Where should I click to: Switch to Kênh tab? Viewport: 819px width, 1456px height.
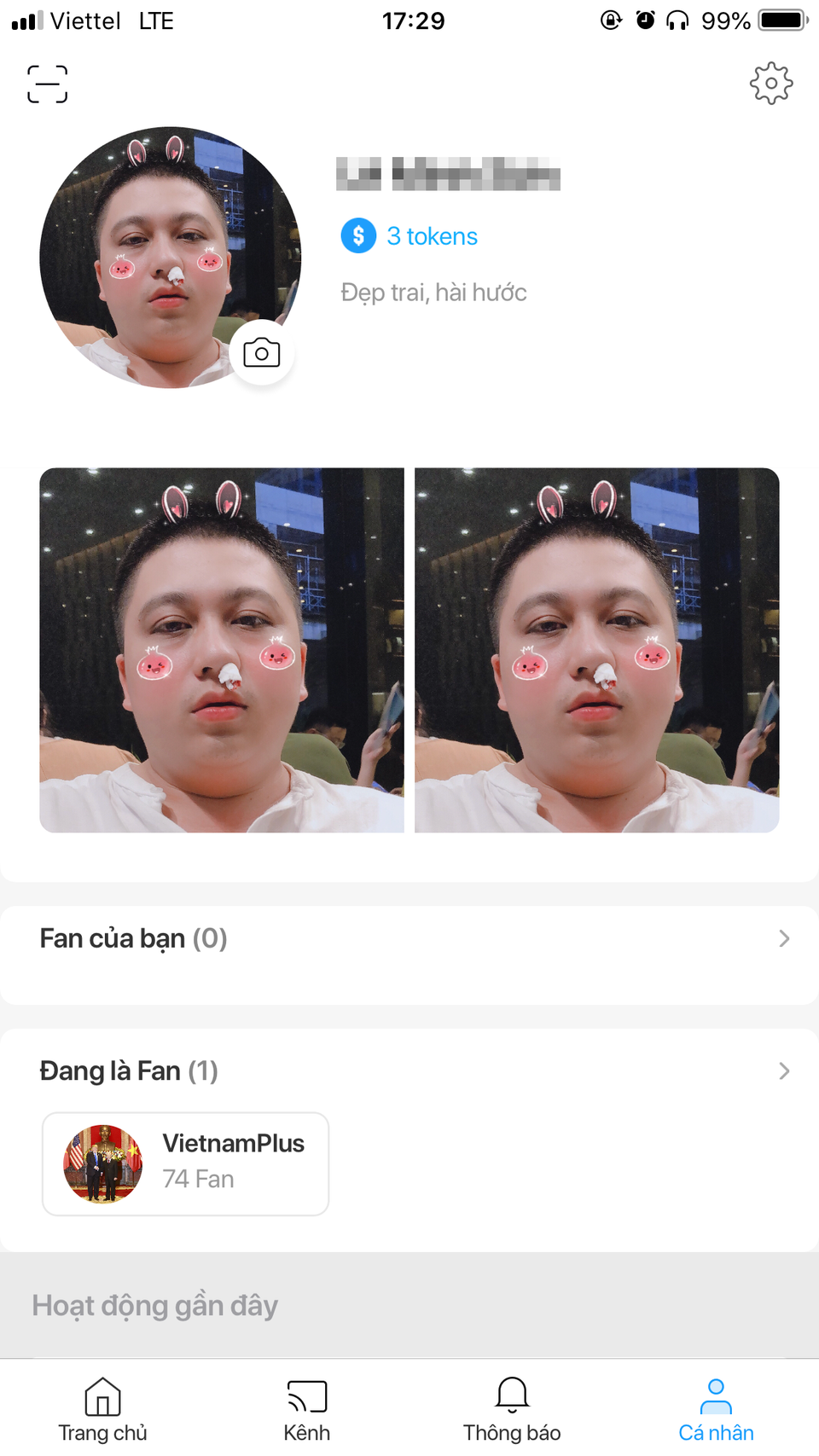[307, 1409]
